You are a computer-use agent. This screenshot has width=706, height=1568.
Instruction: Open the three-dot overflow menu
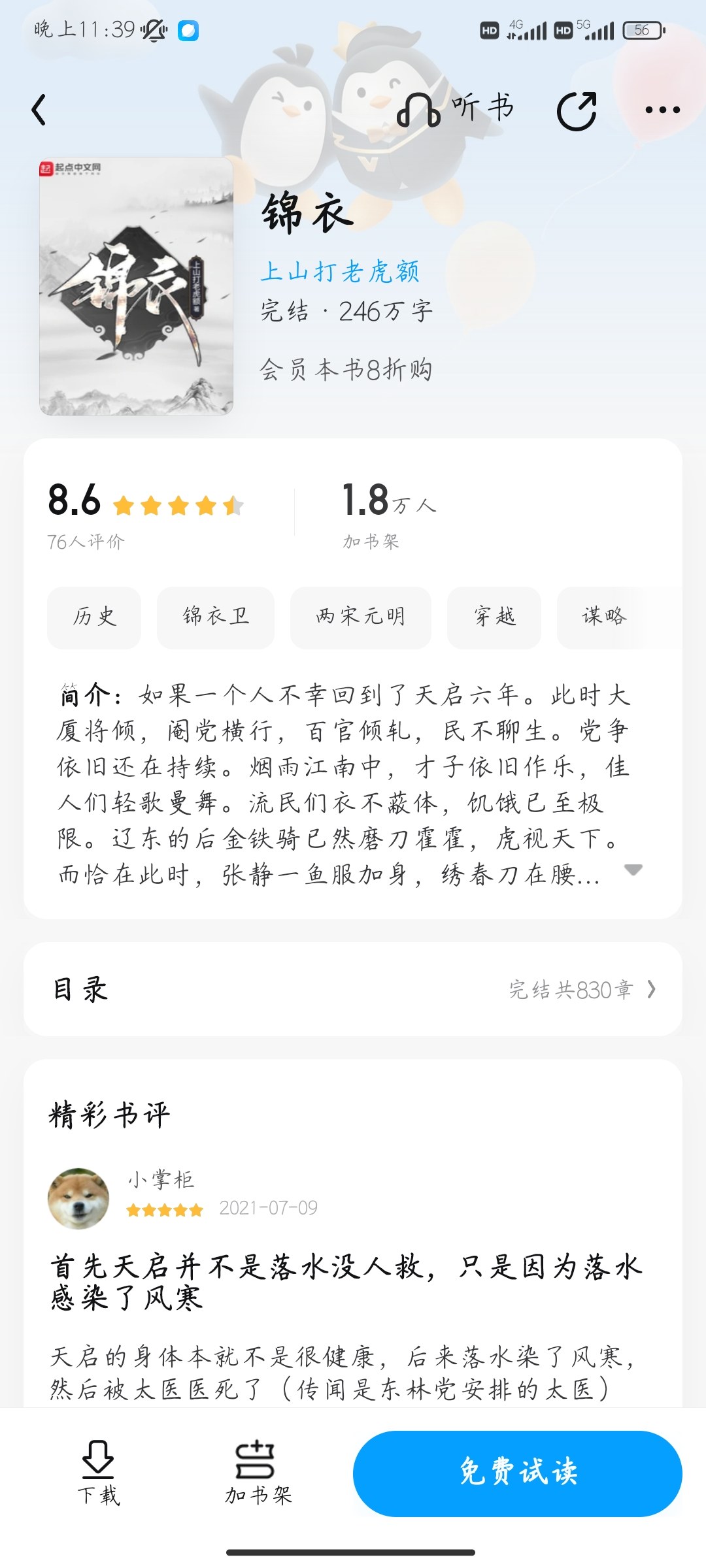click(x=662, y=110)
